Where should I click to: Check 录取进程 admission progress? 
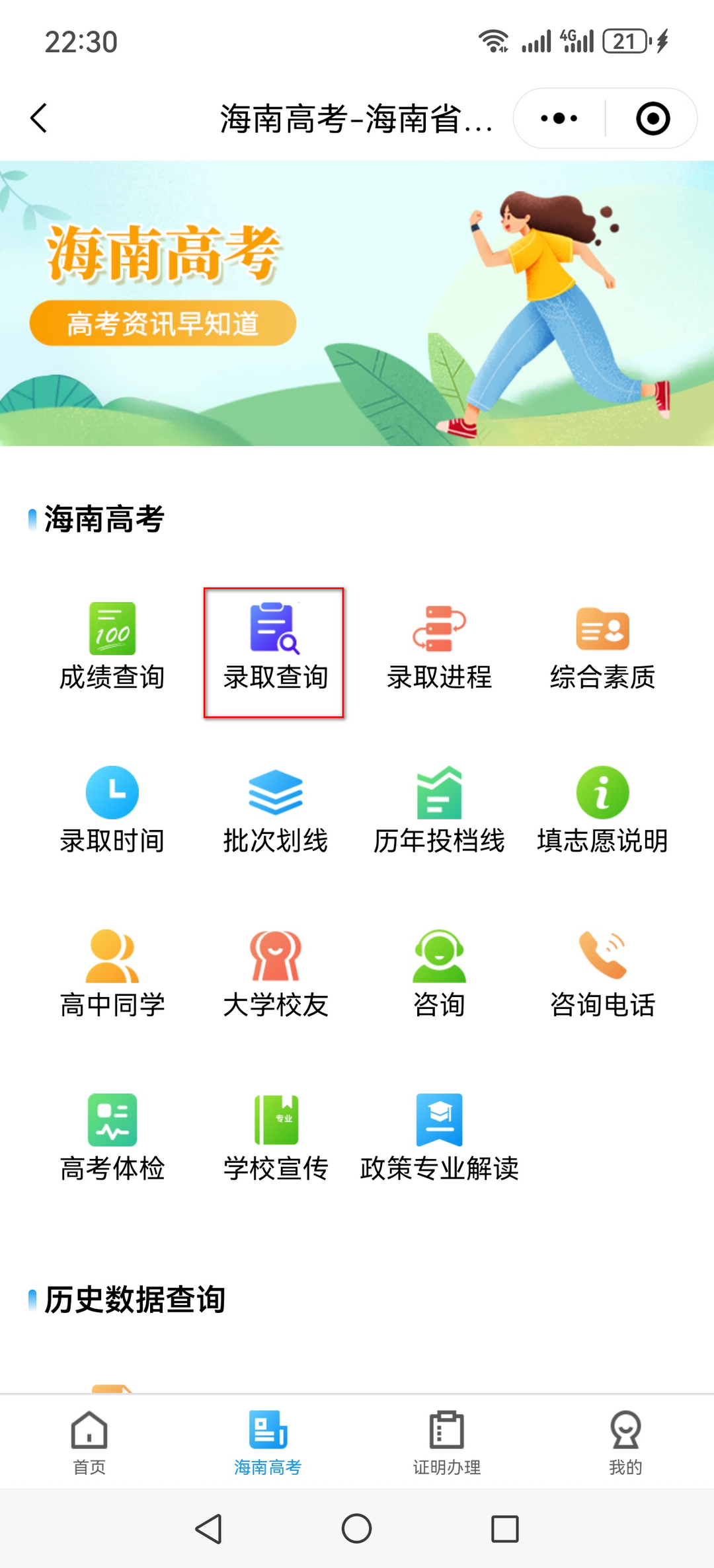[439, 648]
